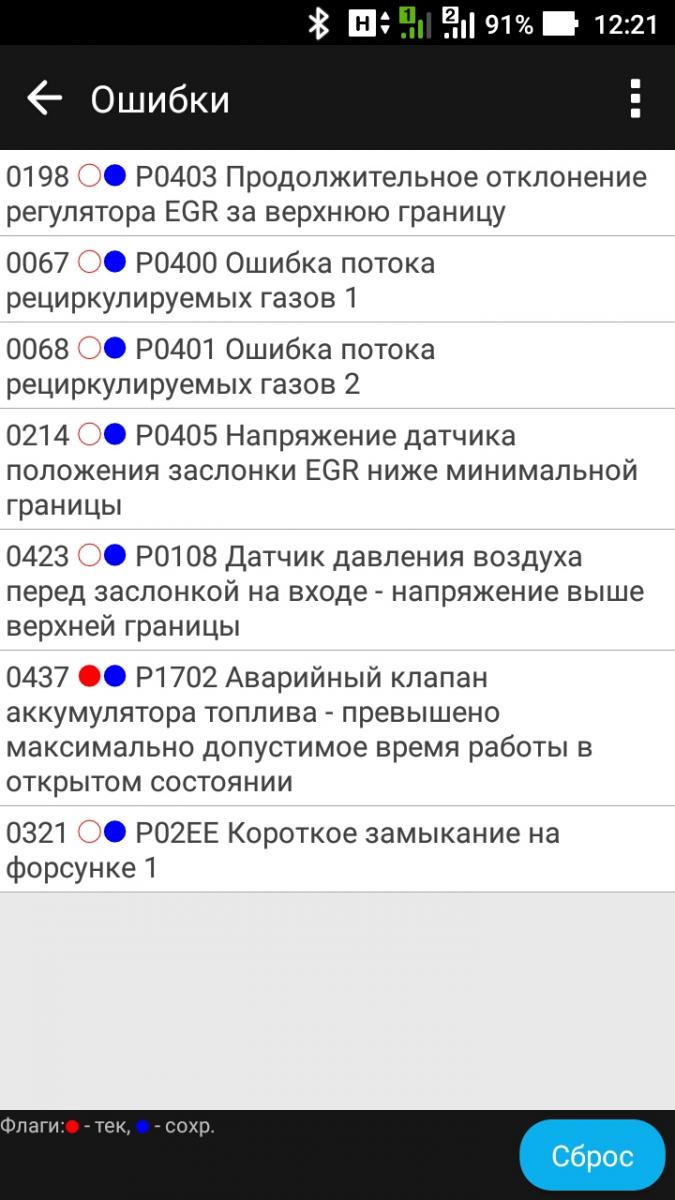Select error P0400 recirculated gas flow 1
675x1200 pixels.
(x=337, y=280)
